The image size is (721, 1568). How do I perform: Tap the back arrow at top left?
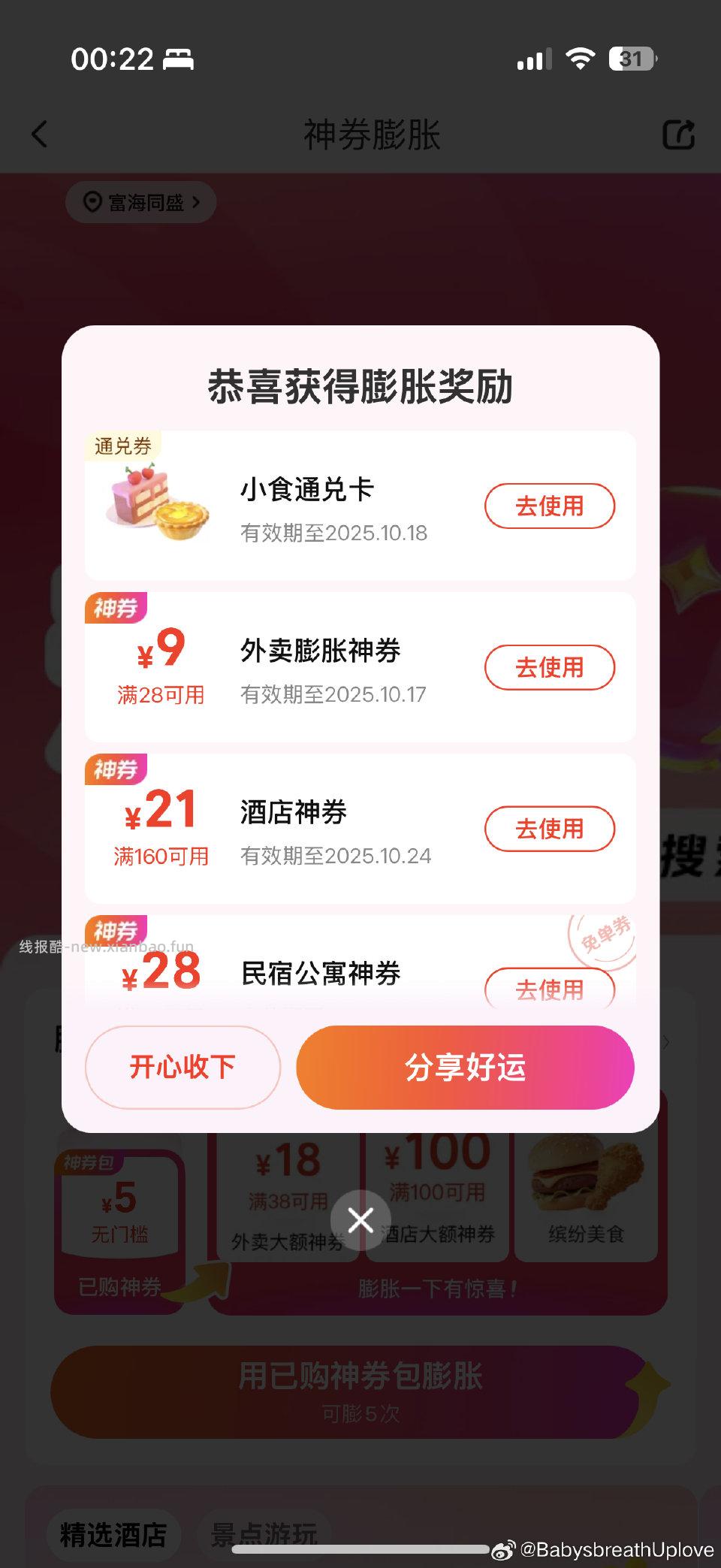(39, 134)
